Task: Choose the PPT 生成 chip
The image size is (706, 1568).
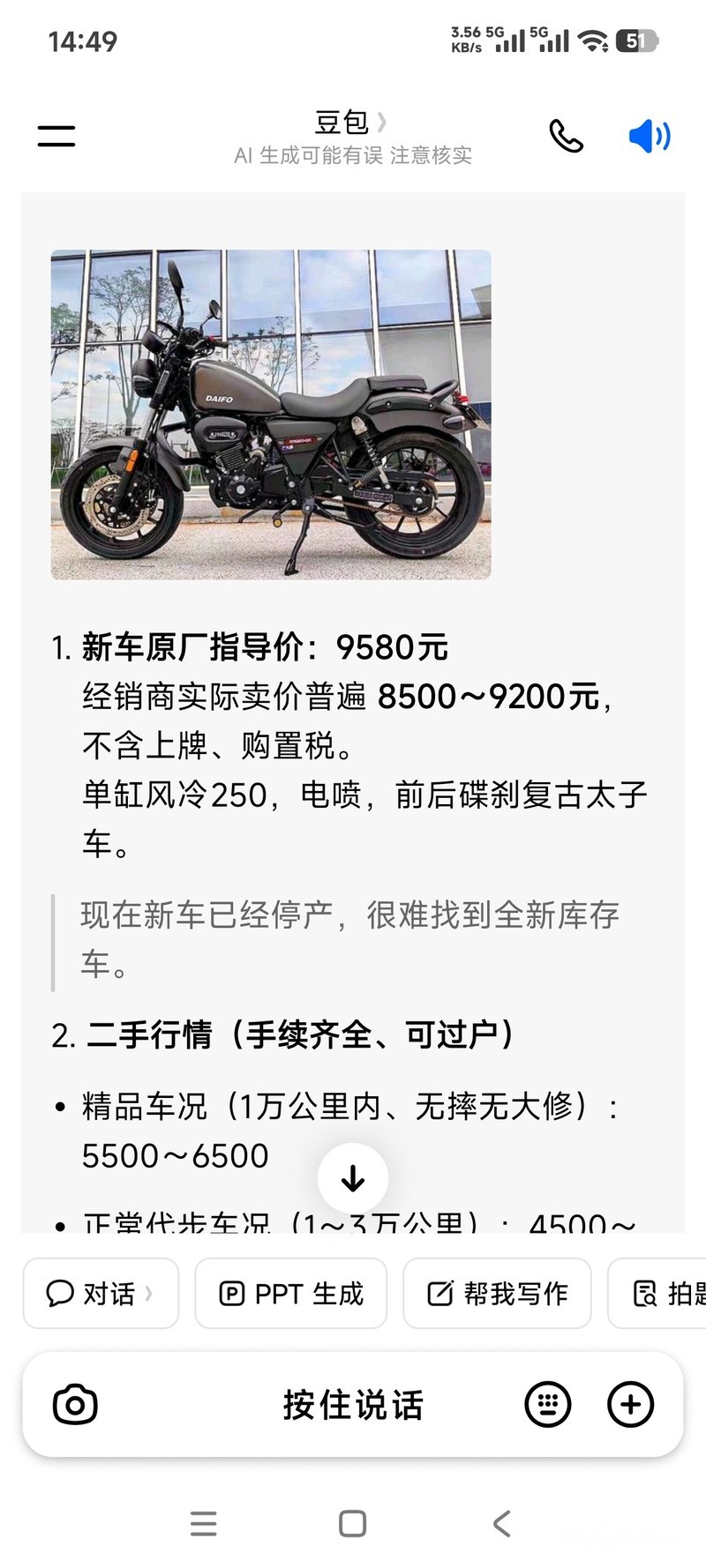Action: tap(290, 1293)
